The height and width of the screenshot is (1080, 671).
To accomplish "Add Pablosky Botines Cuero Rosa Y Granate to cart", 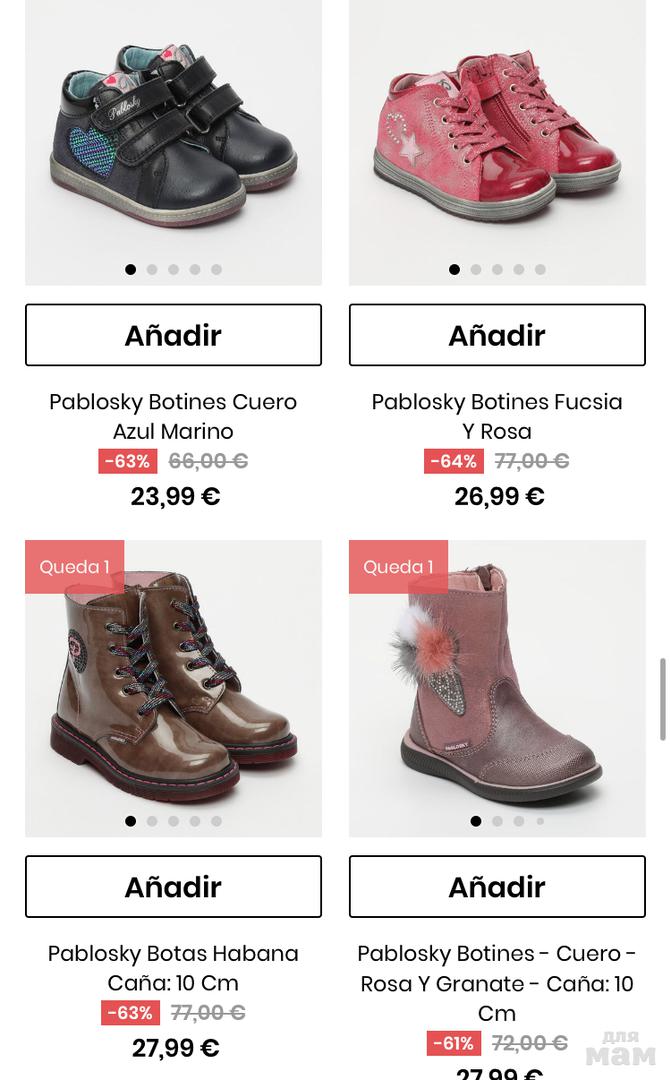I will [497, 887].
